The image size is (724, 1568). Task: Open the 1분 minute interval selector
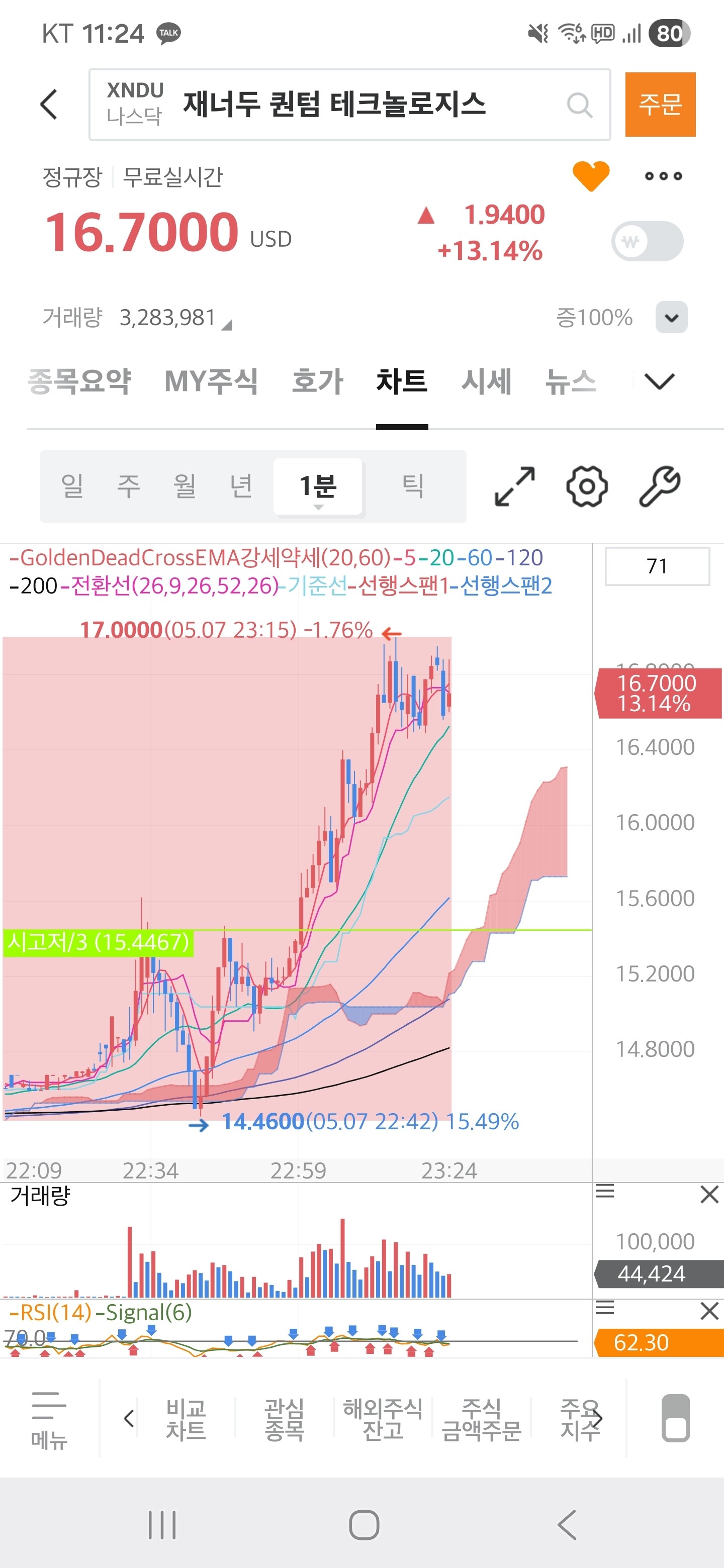318,486
